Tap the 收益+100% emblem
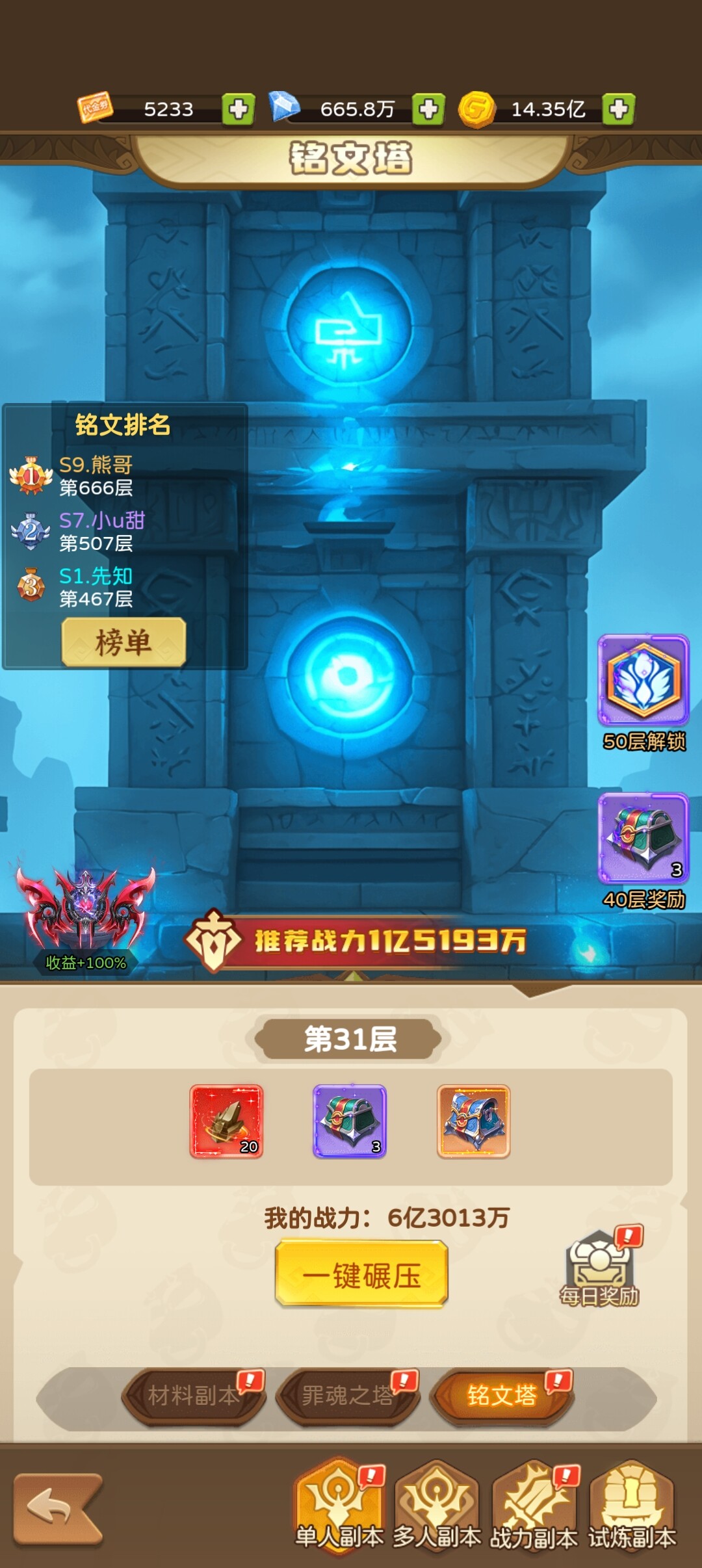The width and height of the screenshot is (702, 1568). click(86, 917)
